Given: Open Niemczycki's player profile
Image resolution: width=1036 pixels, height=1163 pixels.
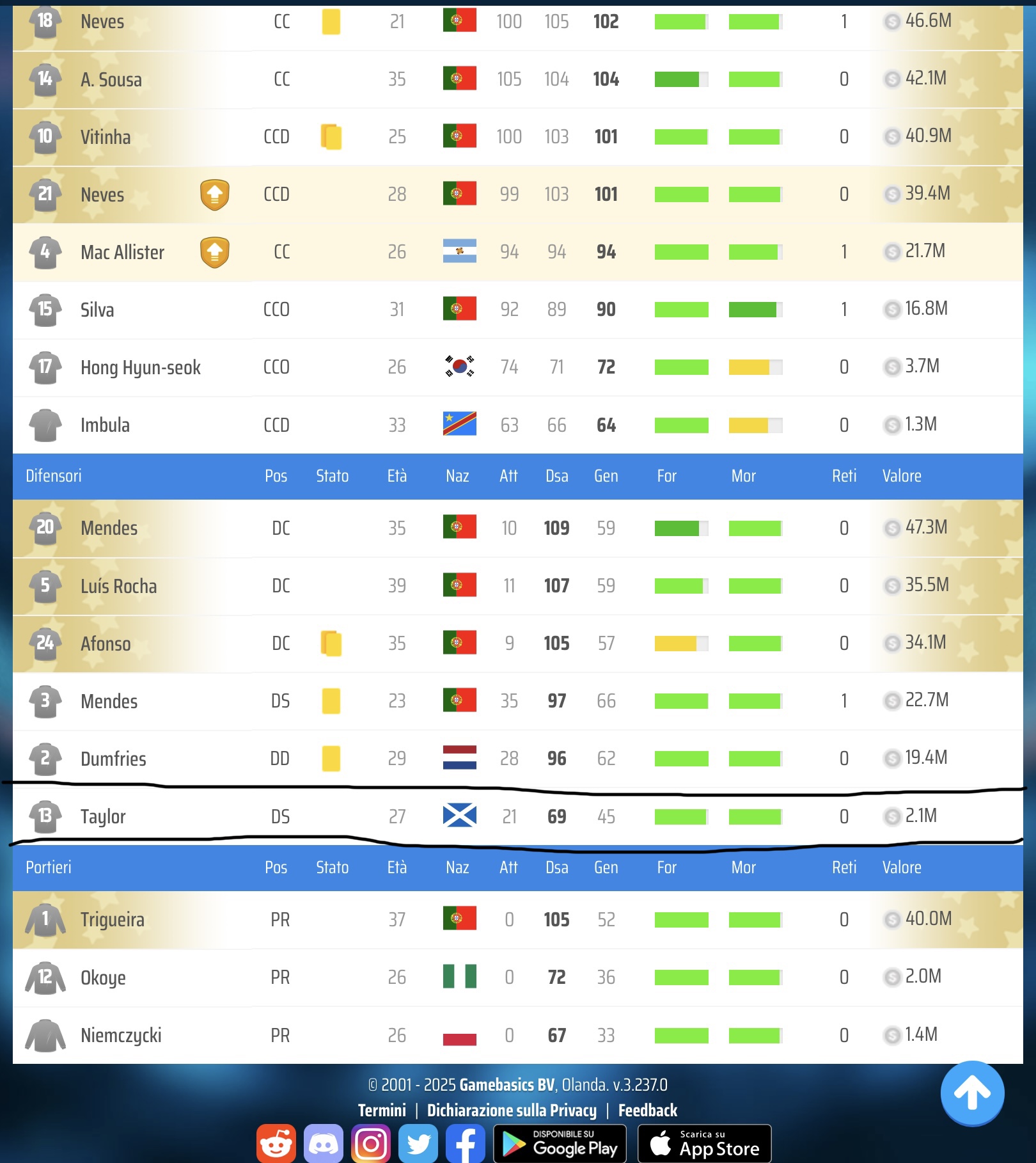Looking at the screenshot, I should [121, 1035].
